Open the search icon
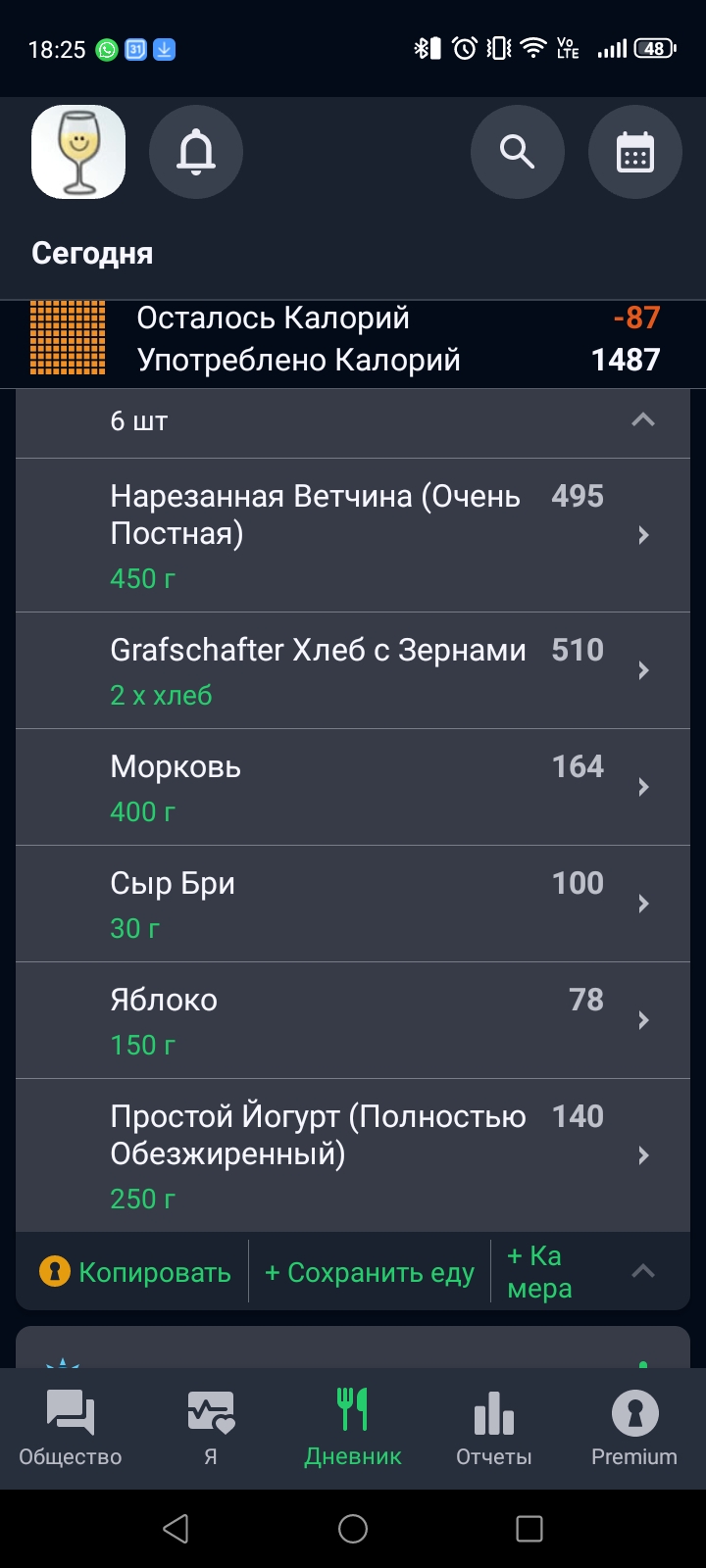The height and width of the screenshot is (1568, 706). 517,152
